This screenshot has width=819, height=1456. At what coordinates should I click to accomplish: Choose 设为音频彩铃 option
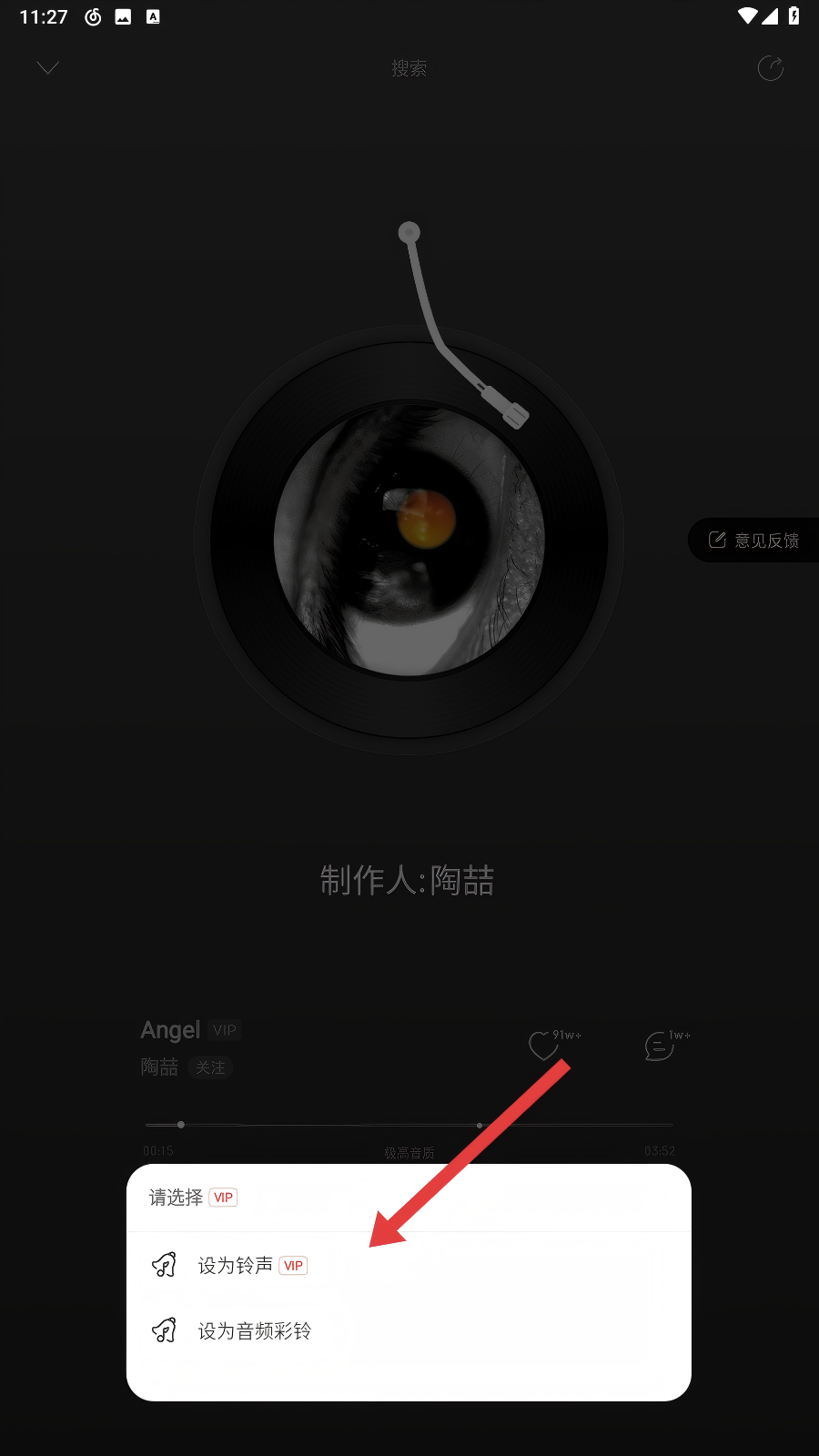[254, 1330]
